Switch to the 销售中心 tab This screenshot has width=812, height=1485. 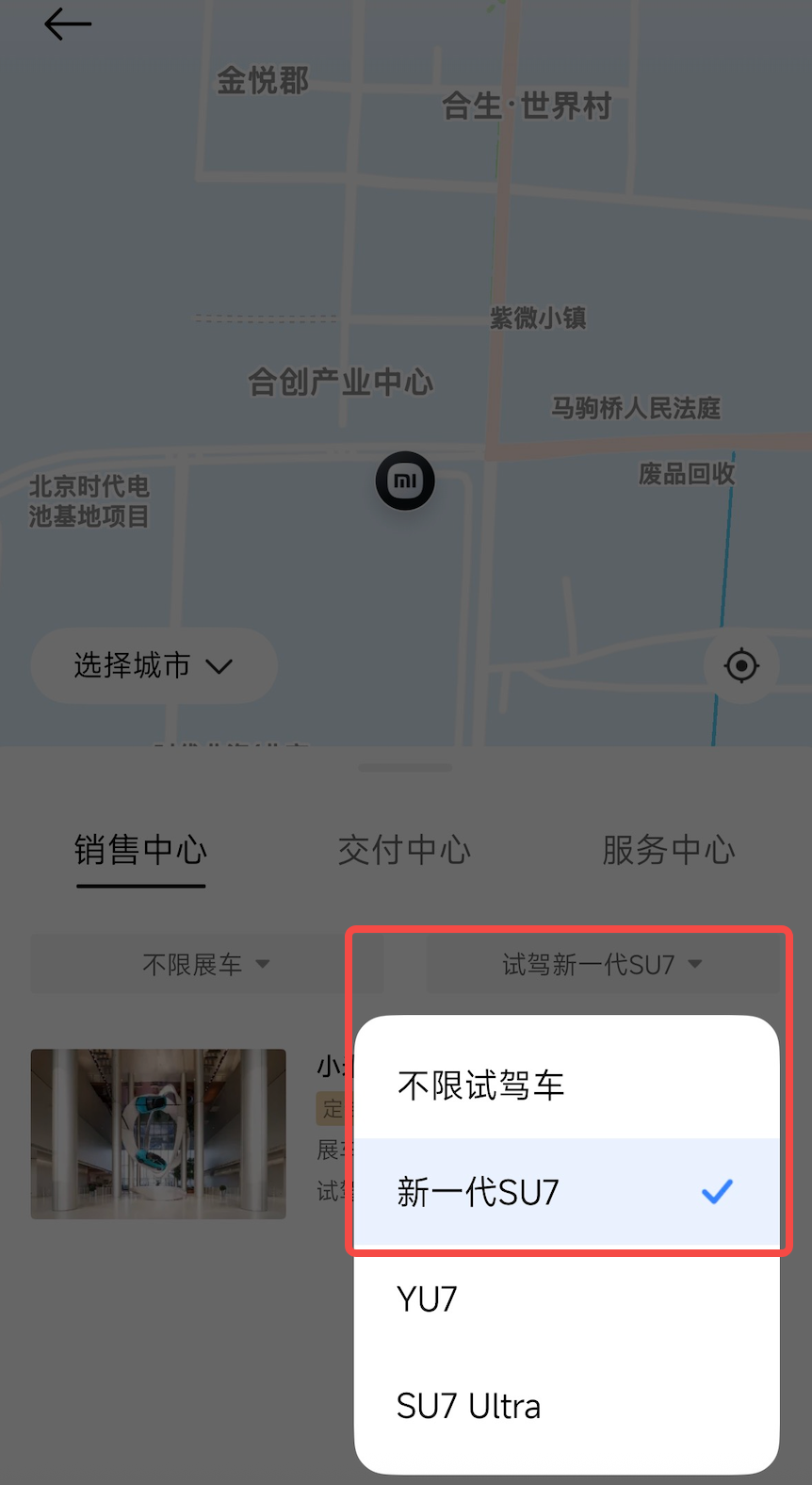click(140, 851)
